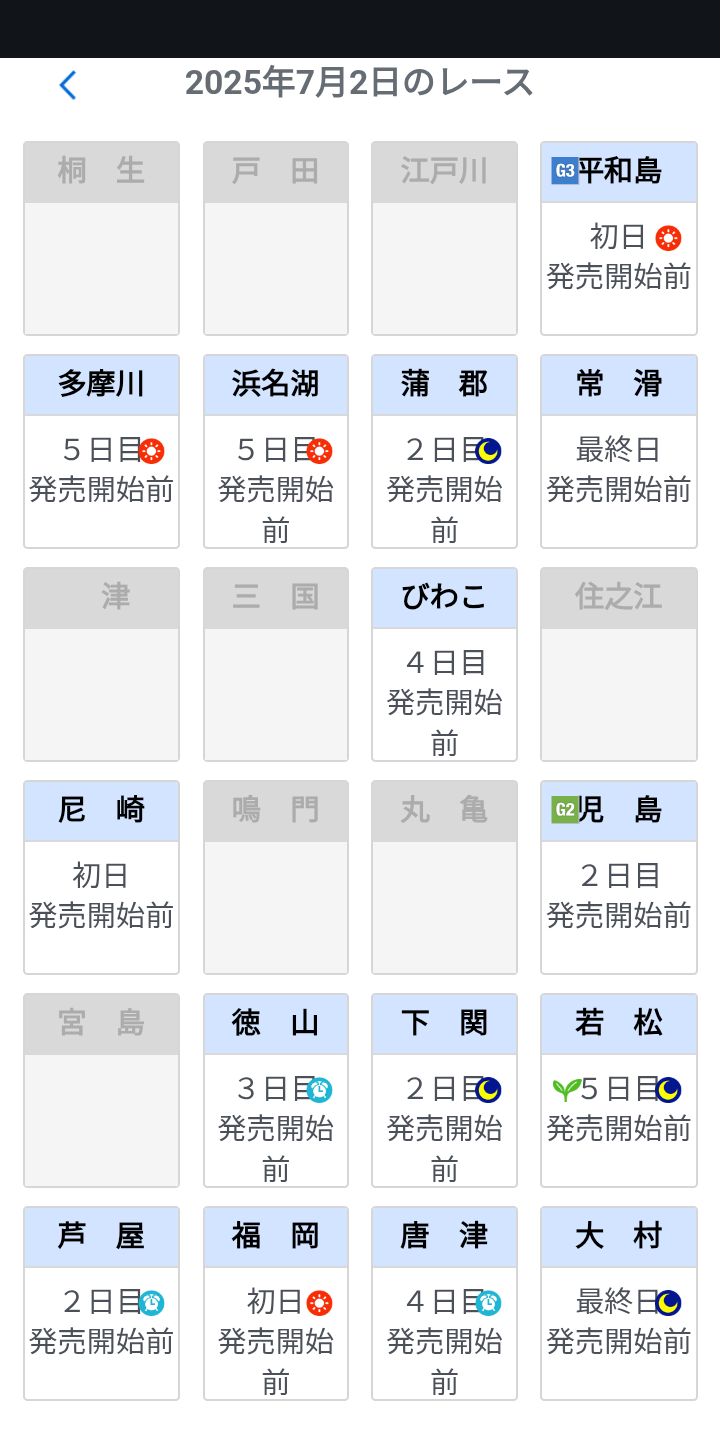Open the 芦屋 race card
This screenshot has height=1433, width=720.
[101, 1304]
